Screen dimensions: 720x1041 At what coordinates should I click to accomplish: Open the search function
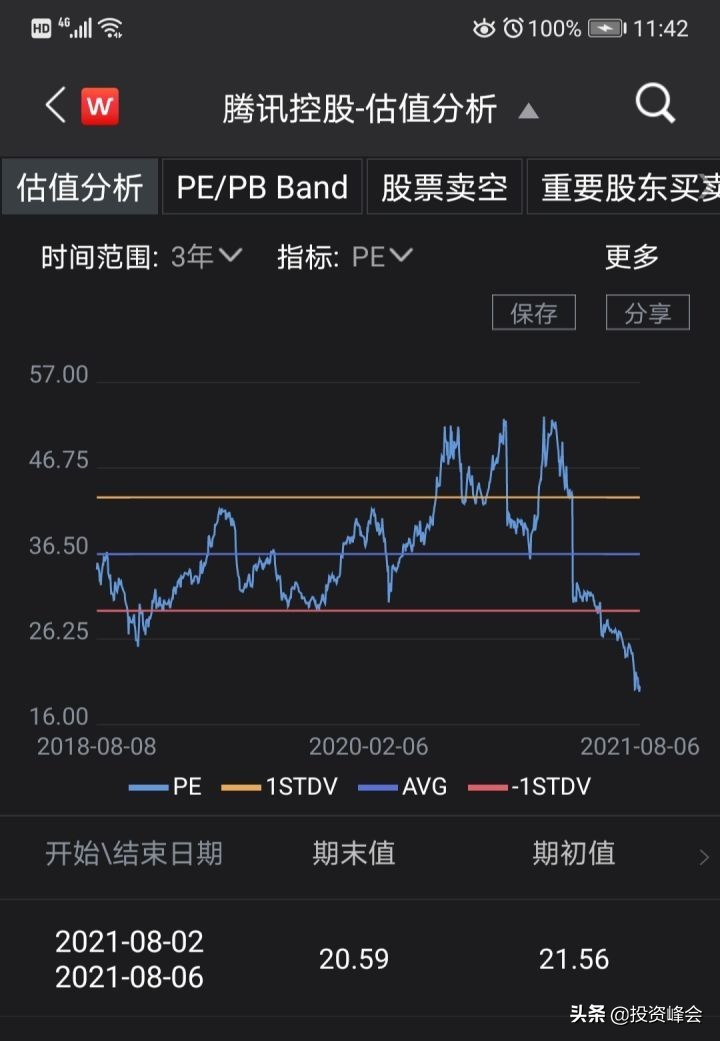point(654,104)
